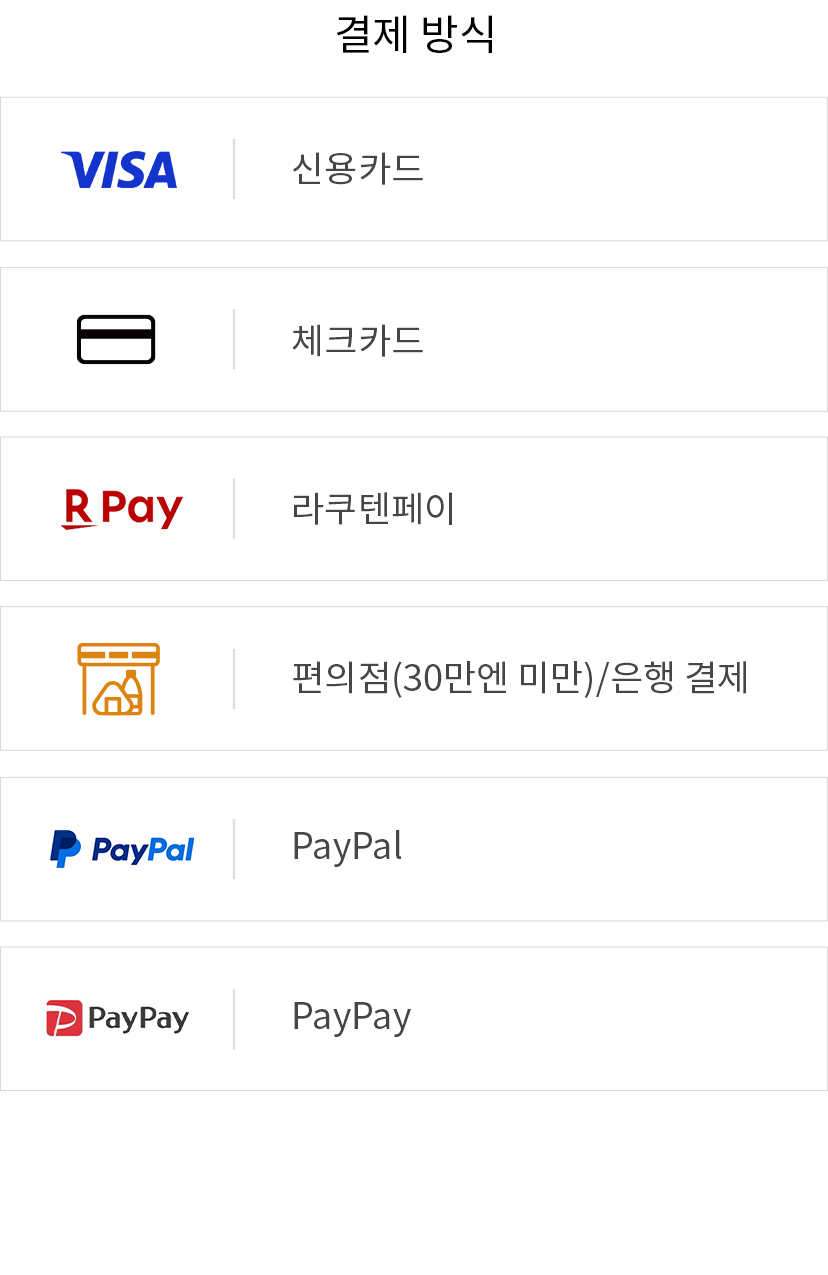Image resolution: width=828 pixels, height=1275 pixels.
Task: Choose 체크카드 as payment method
Action: (x=413, y=339)
